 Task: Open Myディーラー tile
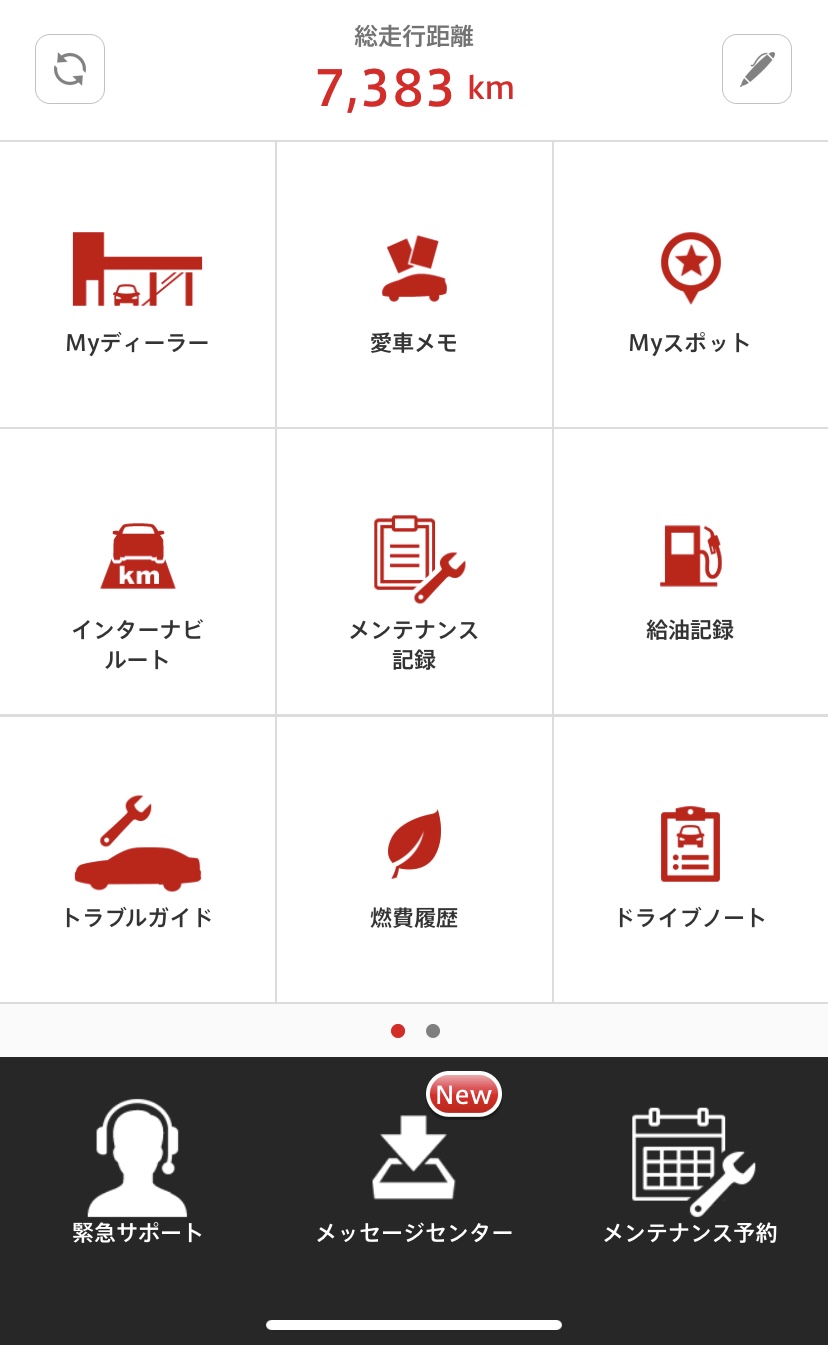(x=138, y=285)
